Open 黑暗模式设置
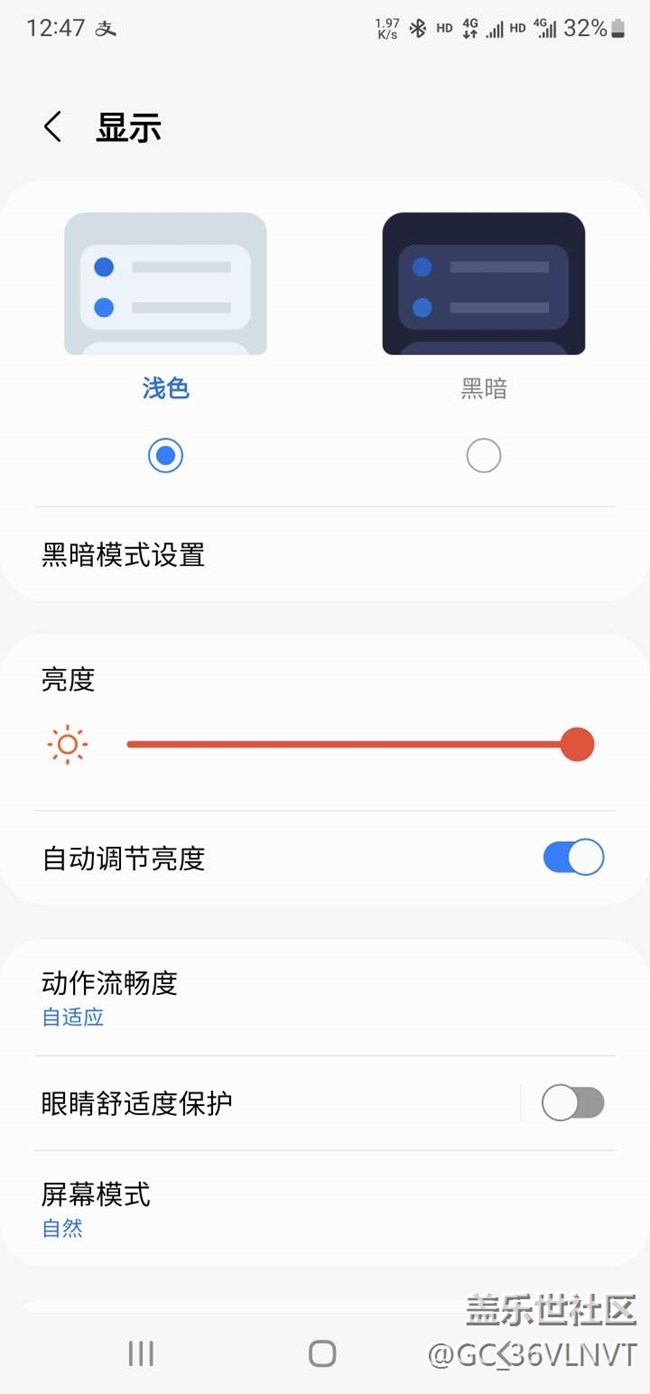This screenshot has height=1394, width=650. tap(124, 554)
